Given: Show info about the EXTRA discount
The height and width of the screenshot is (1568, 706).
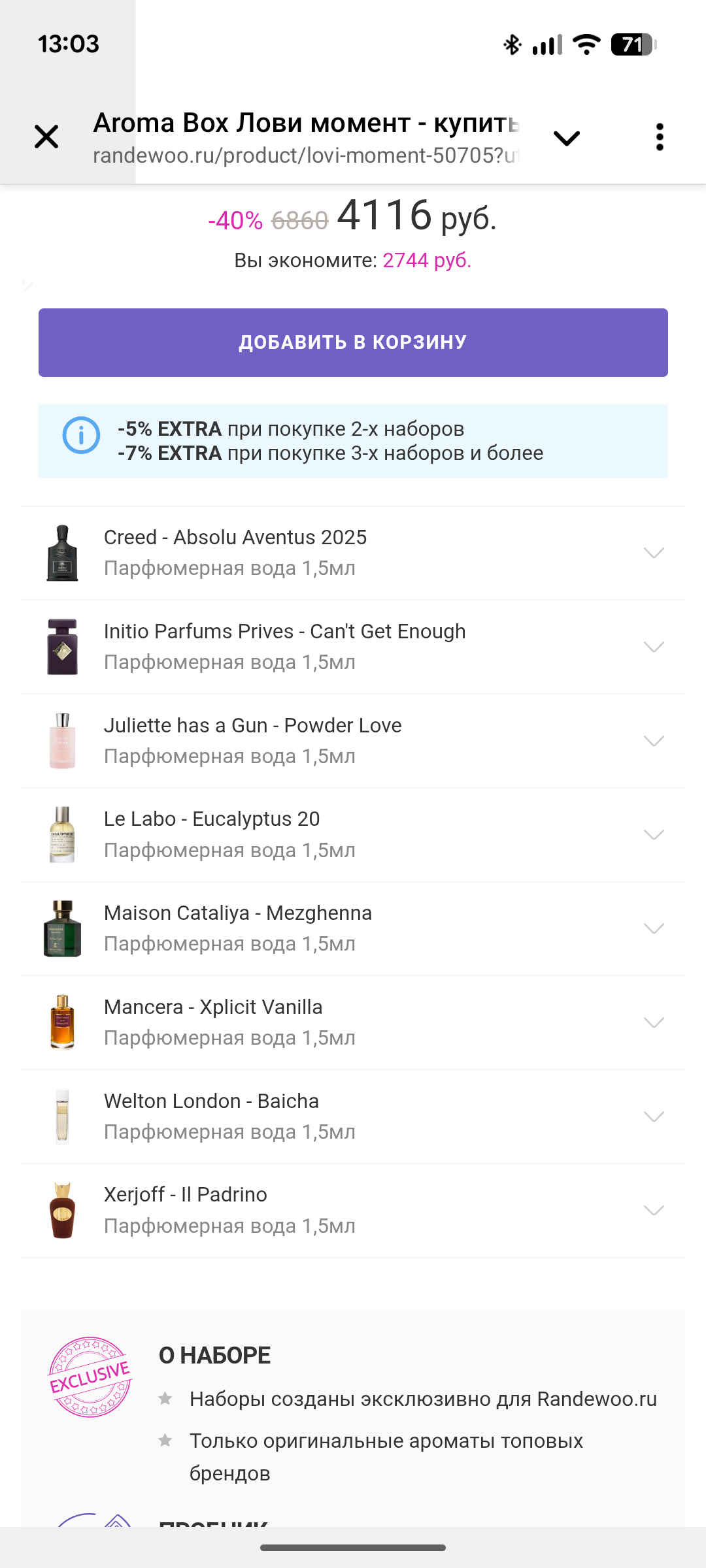Looking at the screenshot, I should (x=81, y=435).
